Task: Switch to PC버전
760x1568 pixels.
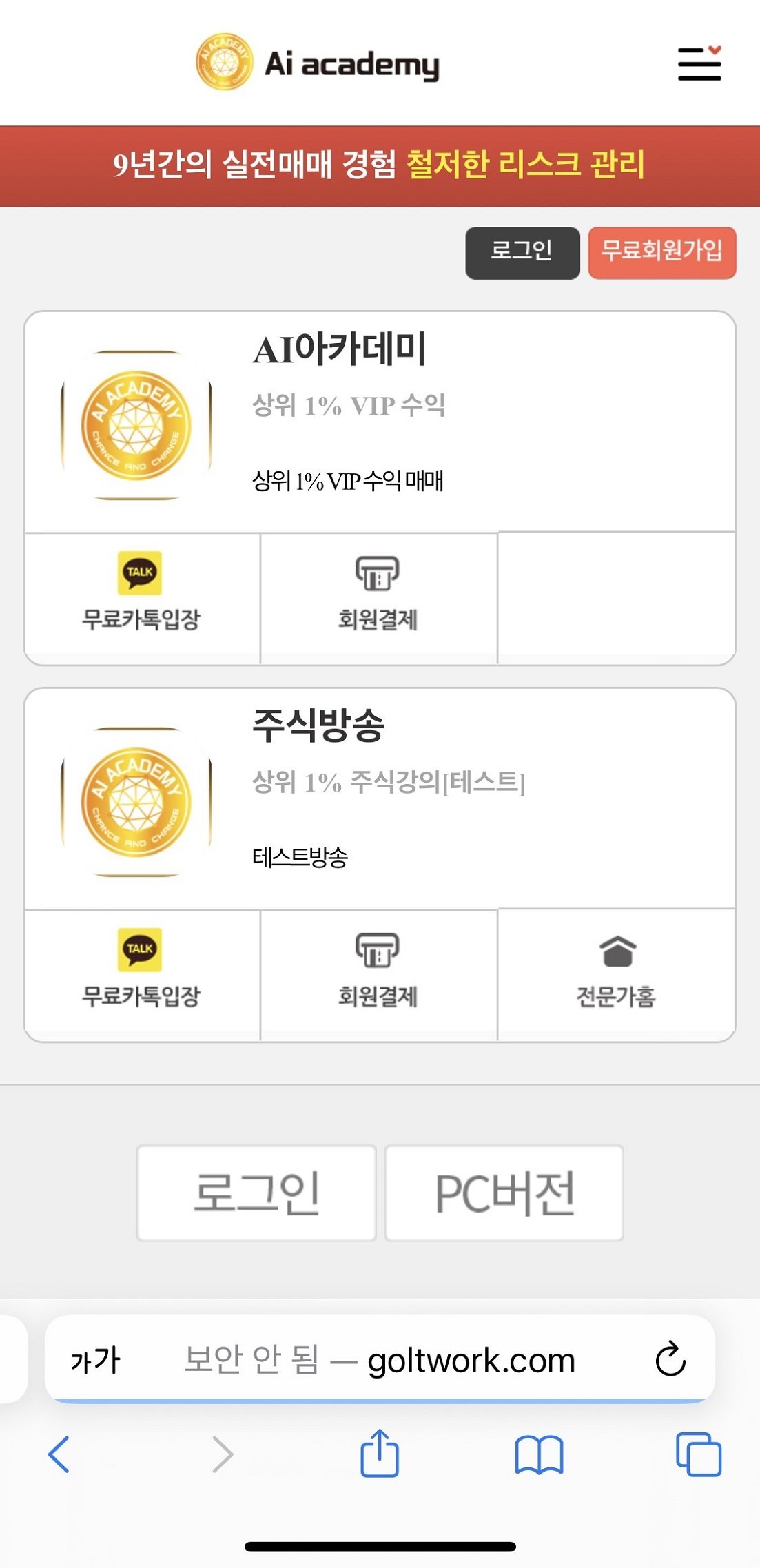Action: (504, 1193)
